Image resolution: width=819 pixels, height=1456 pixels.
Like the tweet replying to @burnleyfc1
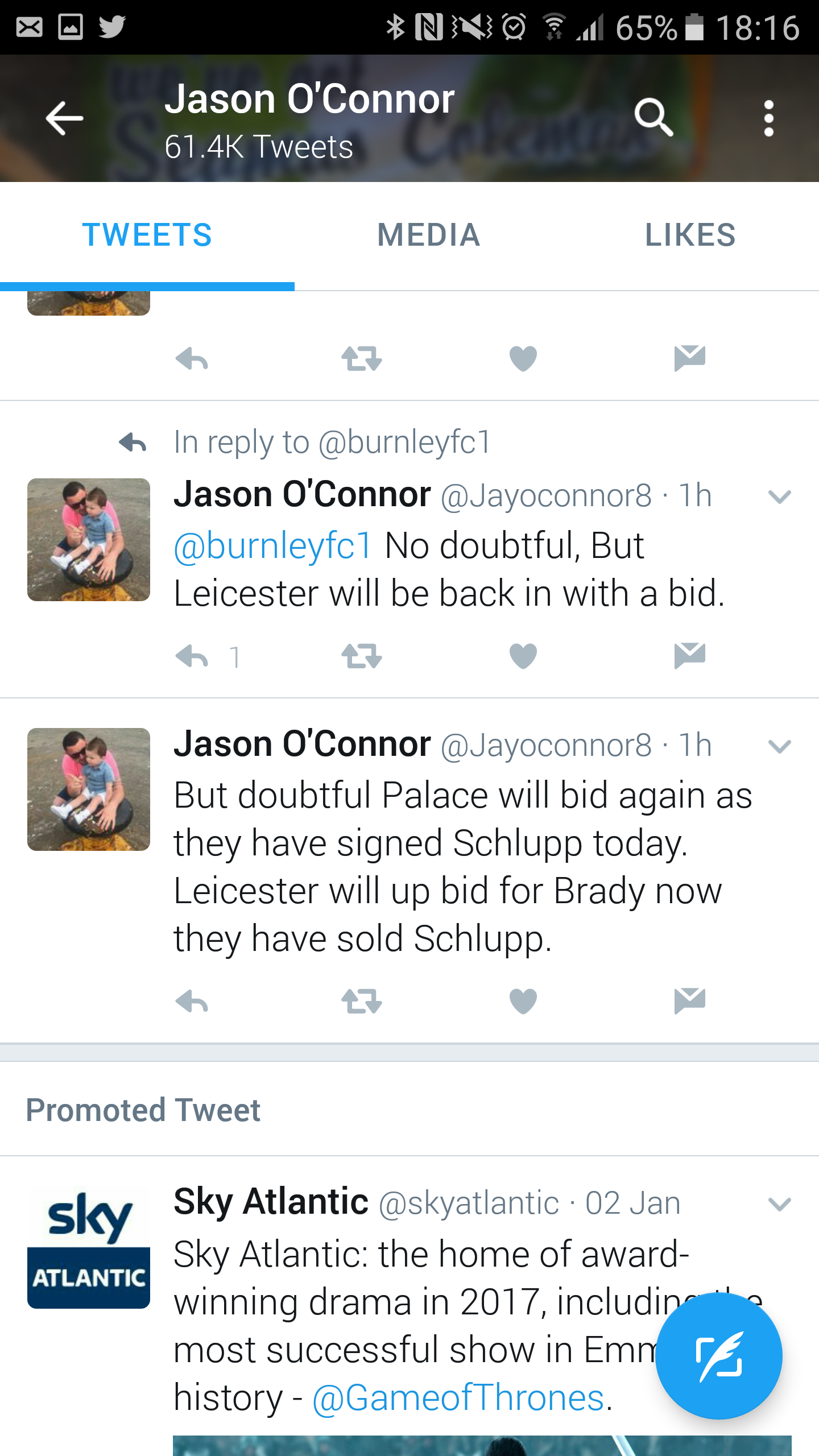[523, 657]
